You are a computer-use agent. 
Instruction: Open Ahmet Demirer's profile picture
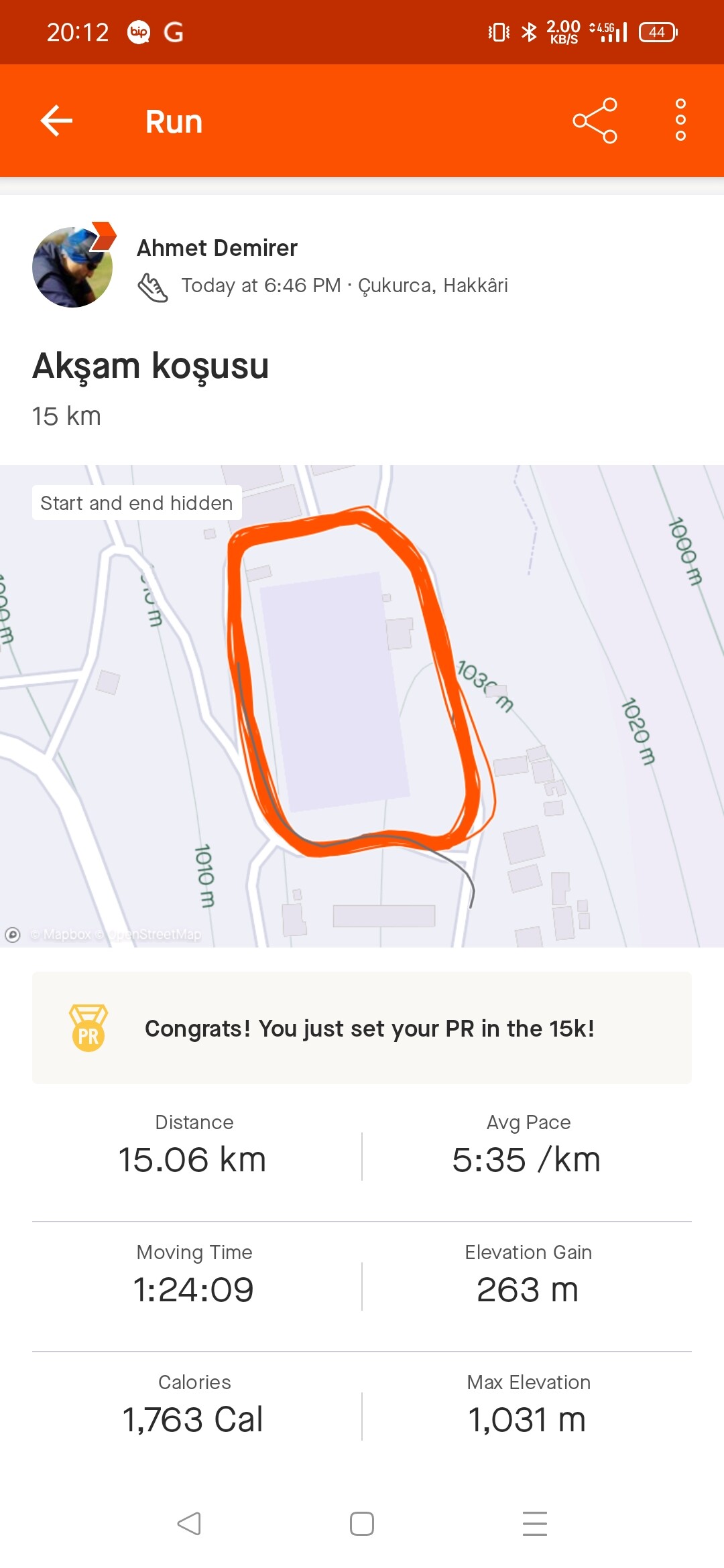coord(72,267)
